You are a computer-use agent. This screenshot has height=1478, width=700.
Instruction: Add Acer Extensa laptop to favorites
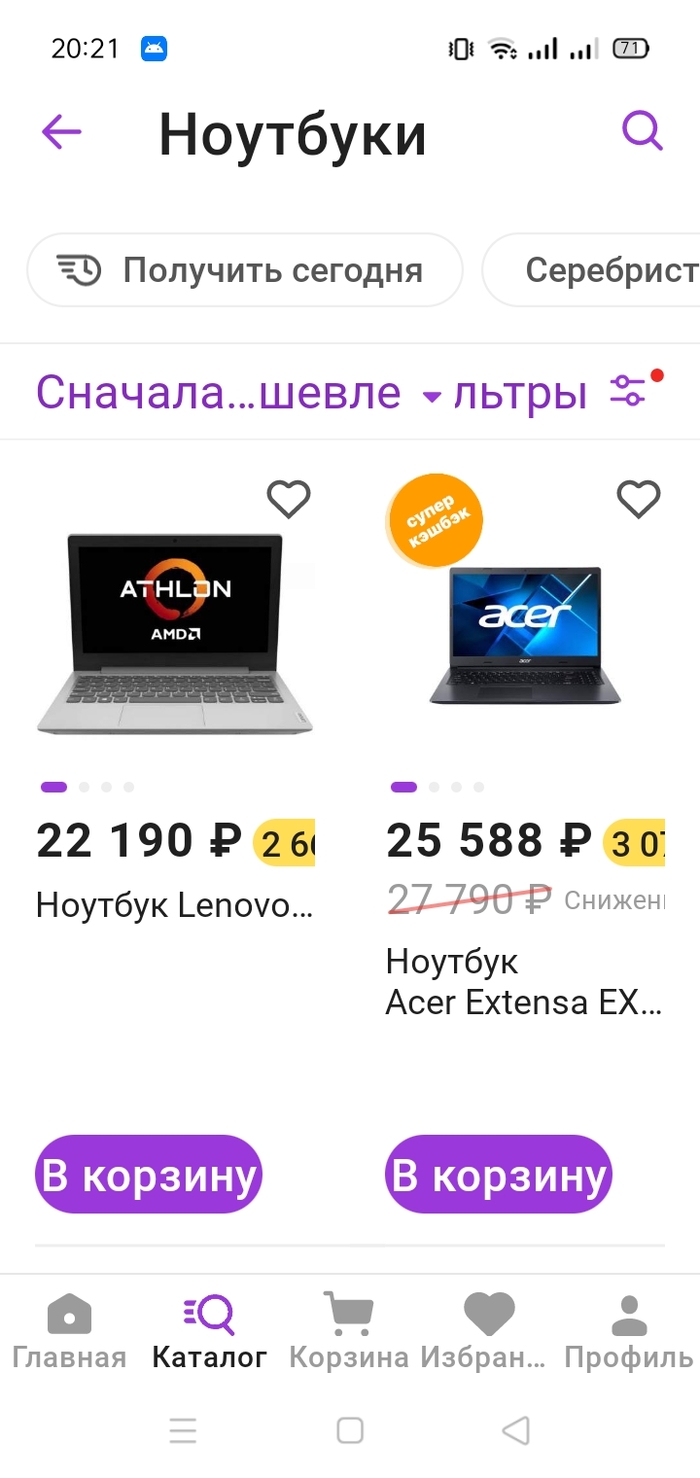click(x=638, y=498)
